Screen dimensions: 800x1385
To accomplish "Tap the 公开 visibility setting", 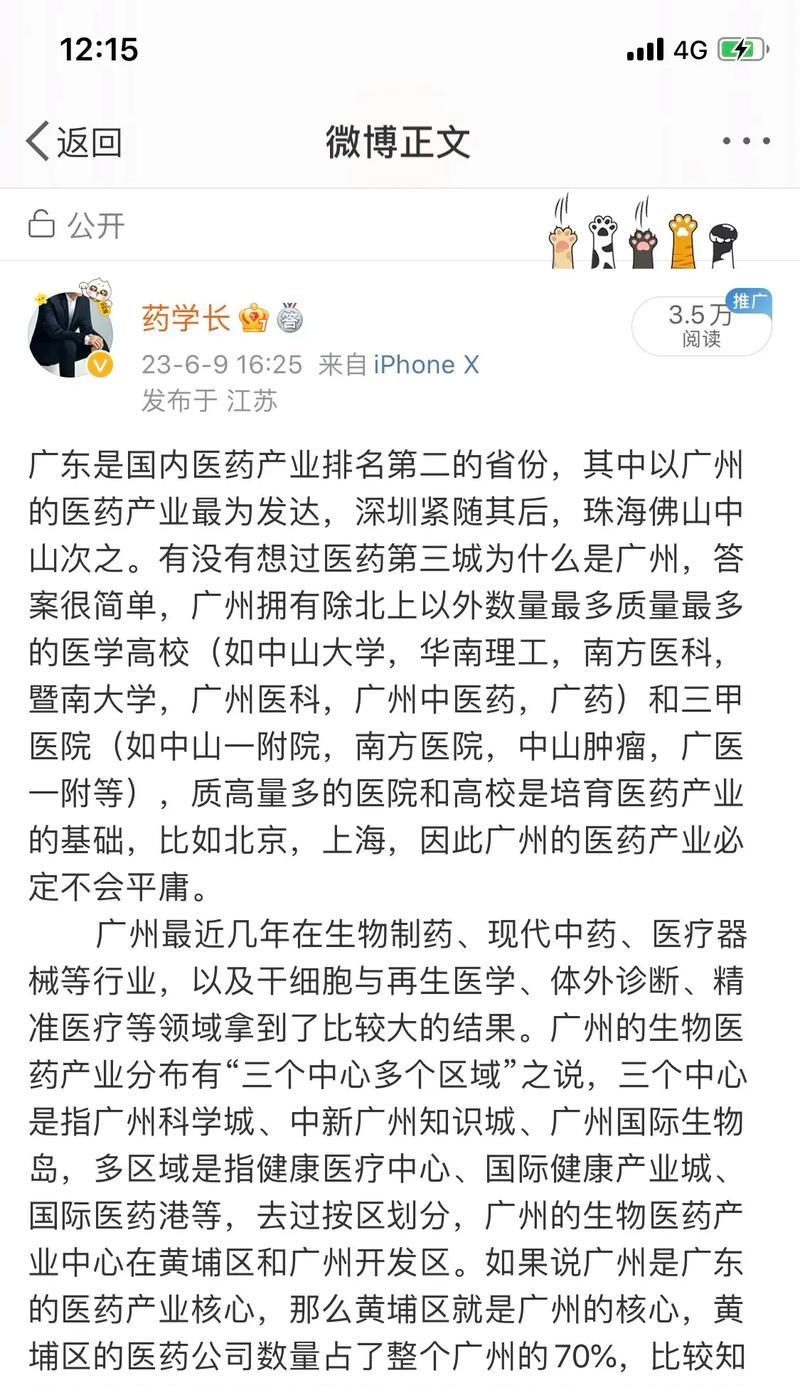I will click(x=78, y=225).
